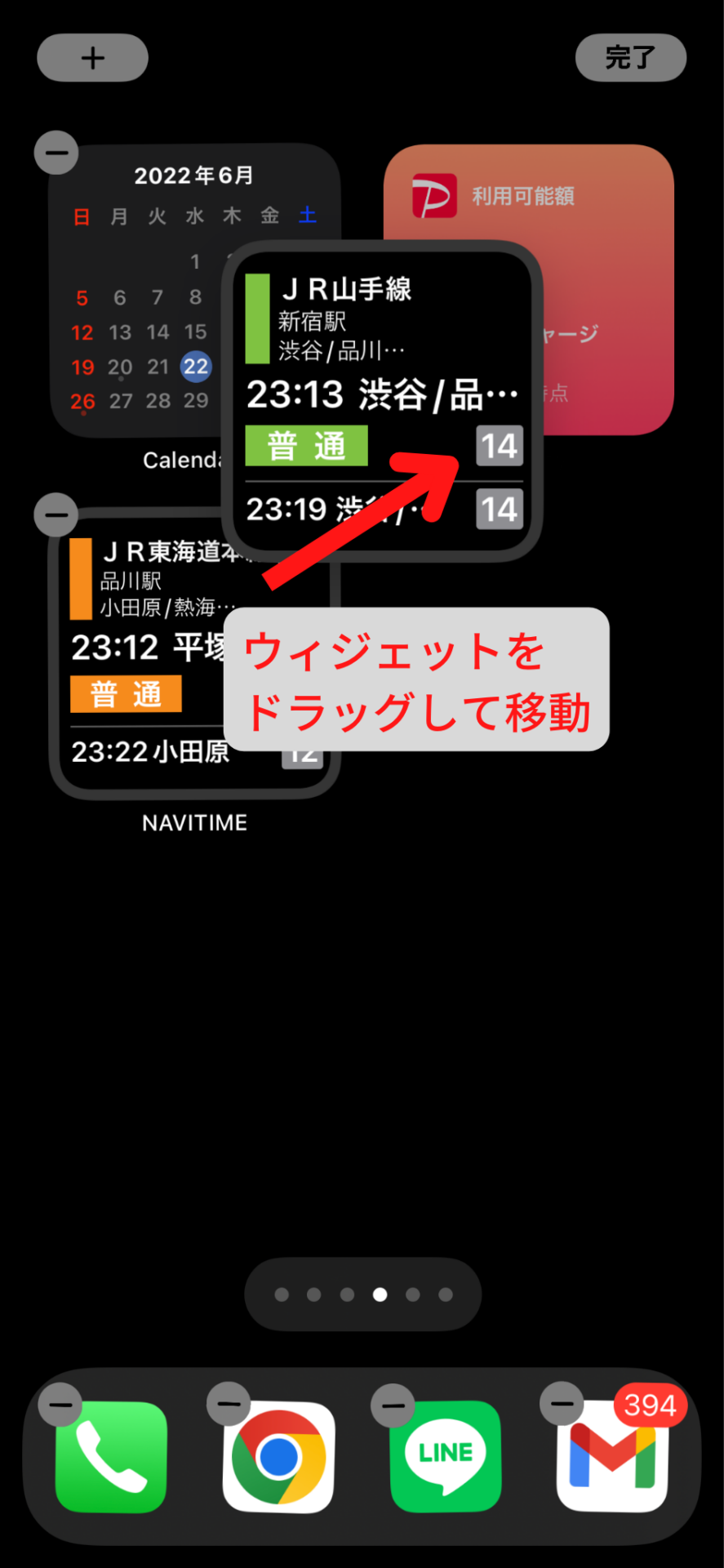Image resolution: width=724 pixels, height=1568 pixels.
Task: Tap the home screen page indicator dots
Action: [362, 1294]
